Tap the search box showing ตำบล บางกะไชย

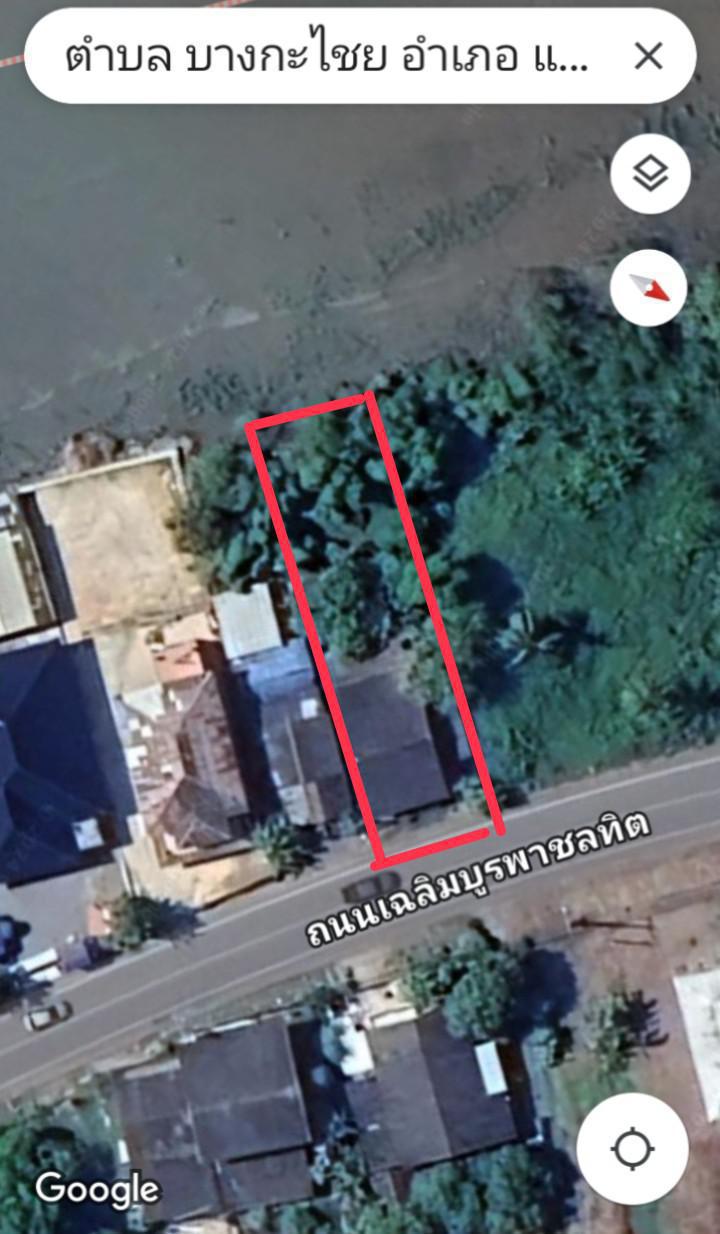(x=330, y=56)
